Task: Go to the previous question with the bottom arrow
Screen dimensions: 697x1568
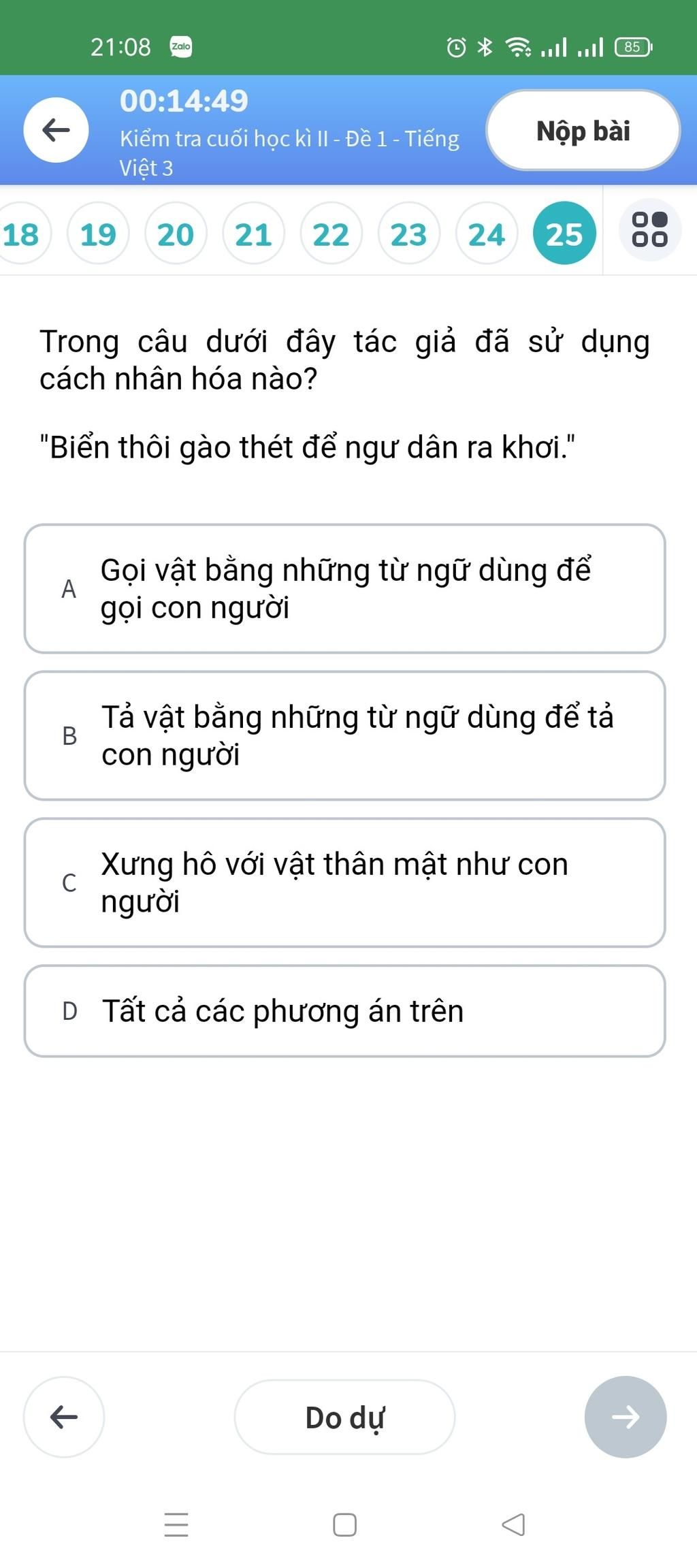Action: [64, 1417]
